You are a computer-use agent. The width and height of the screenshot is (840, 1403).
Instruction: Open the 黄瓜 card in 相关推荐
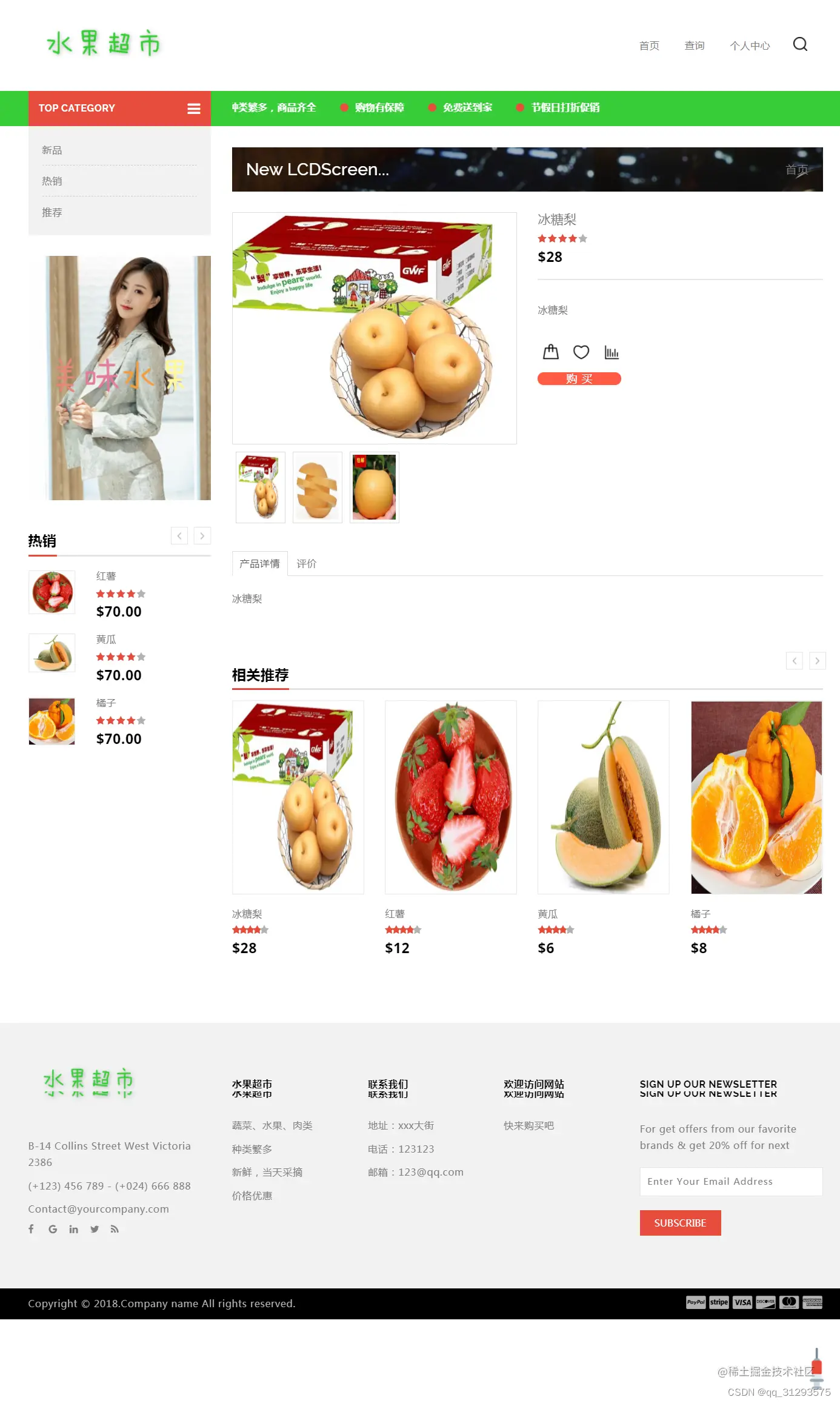click(x=603, y=797)
